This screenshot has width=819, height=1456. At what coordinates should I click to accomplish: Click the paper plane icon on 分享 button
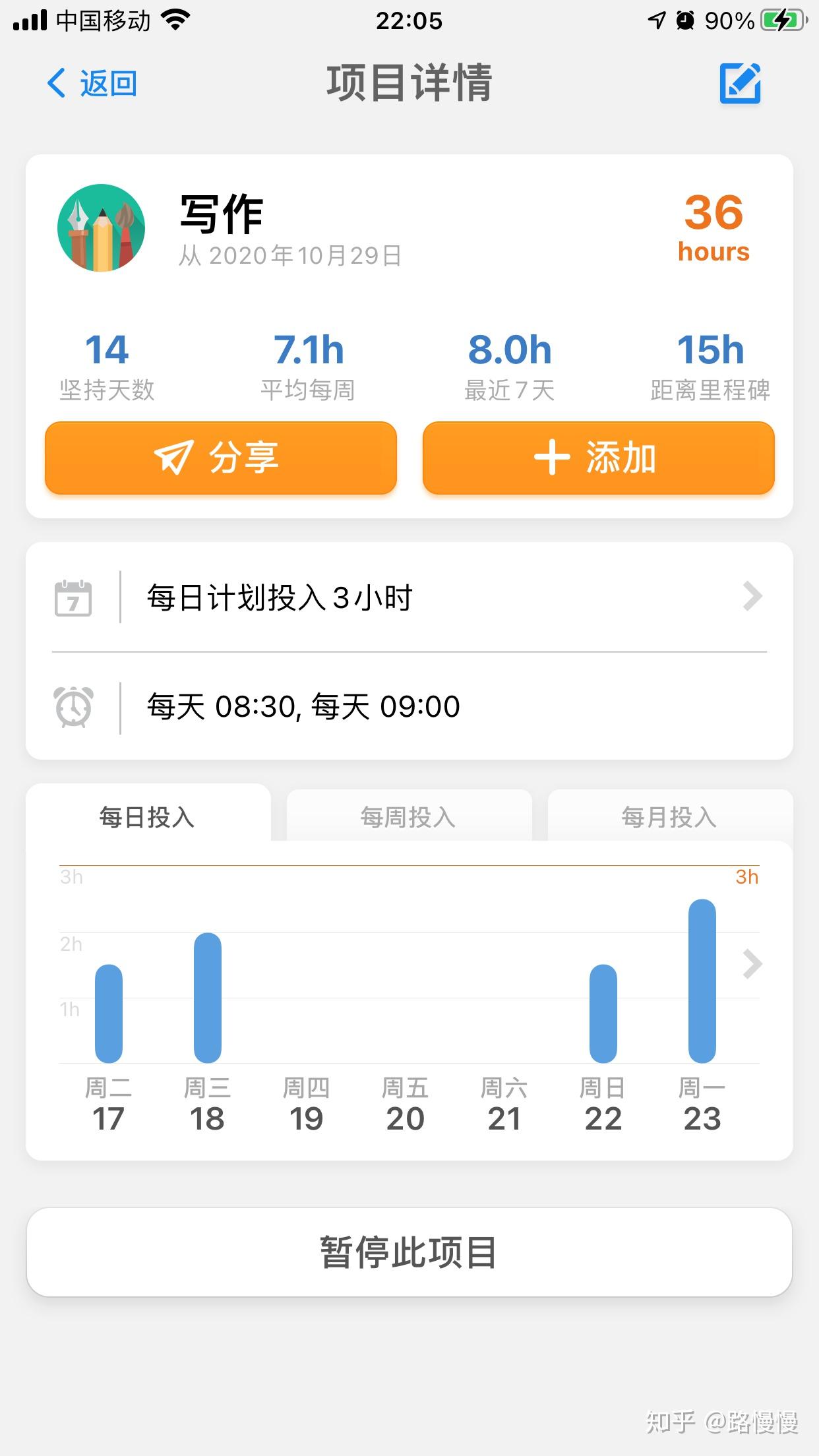(x=173, y=458)
